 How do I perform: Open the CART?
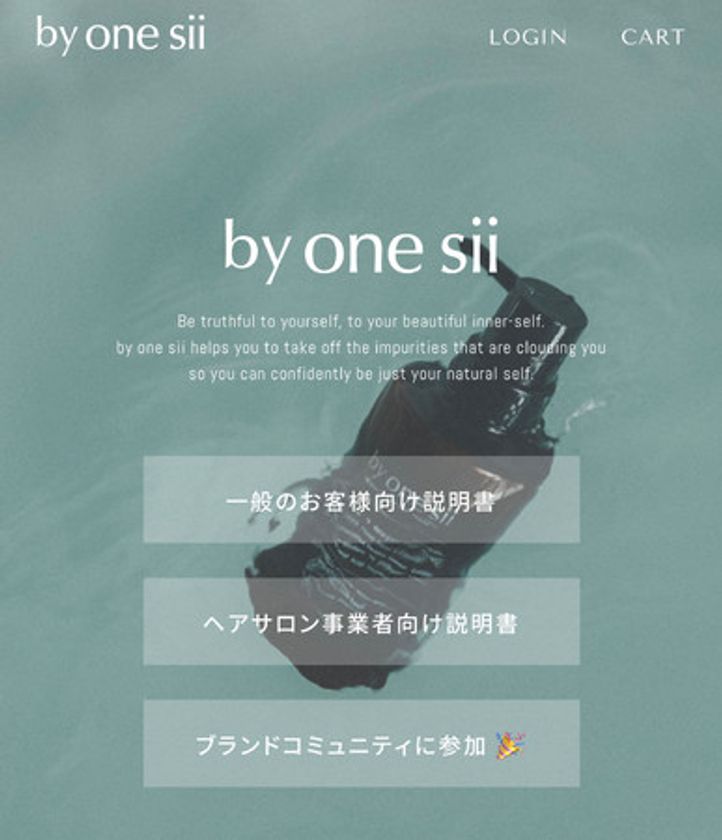coord(652,37)
